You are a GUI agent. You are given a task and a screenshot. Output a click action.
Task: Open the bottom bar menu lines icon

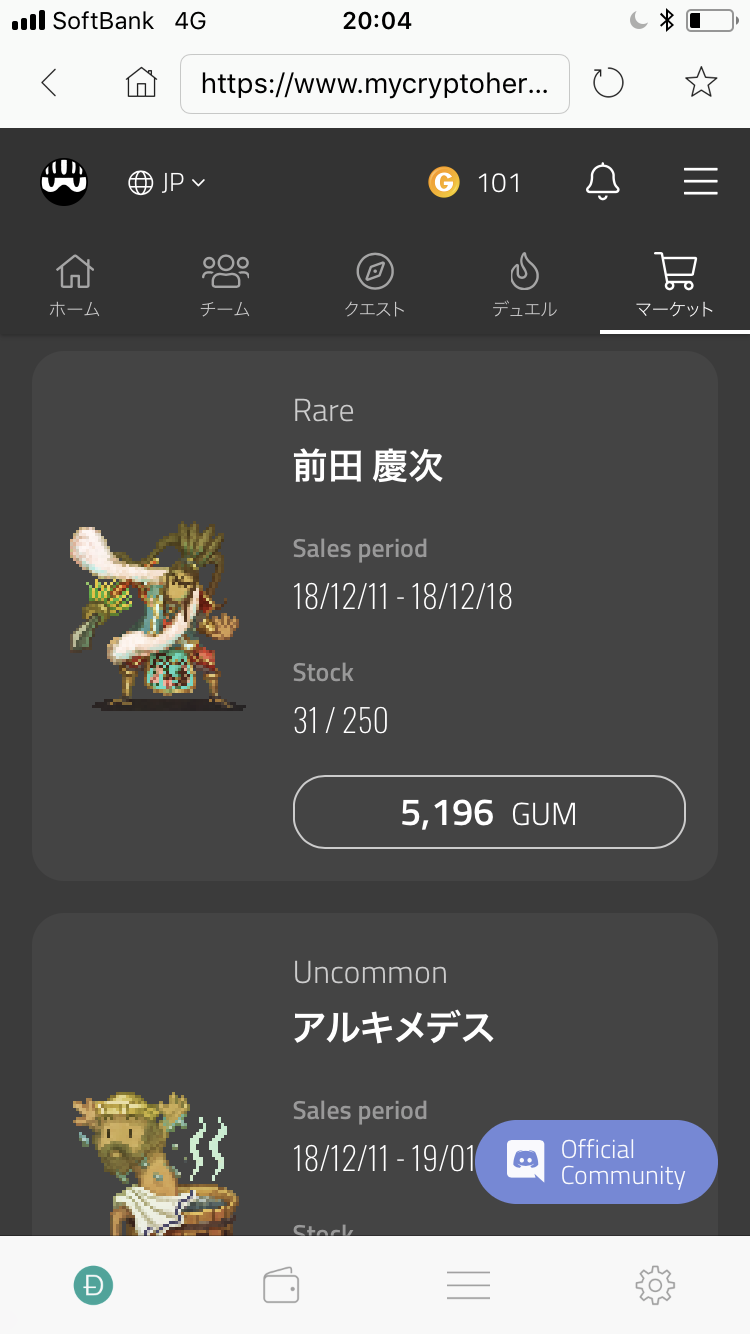pos(468,1285)
